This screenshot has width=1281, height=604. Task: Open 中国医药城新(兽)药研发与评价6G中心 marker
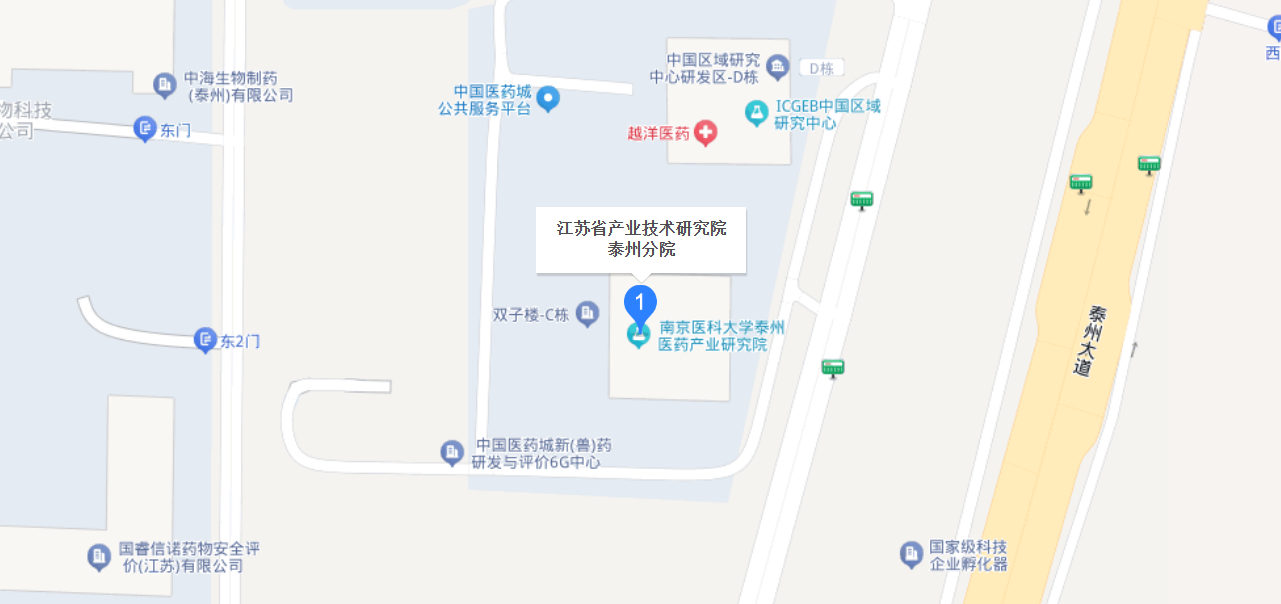pos(452,453)
